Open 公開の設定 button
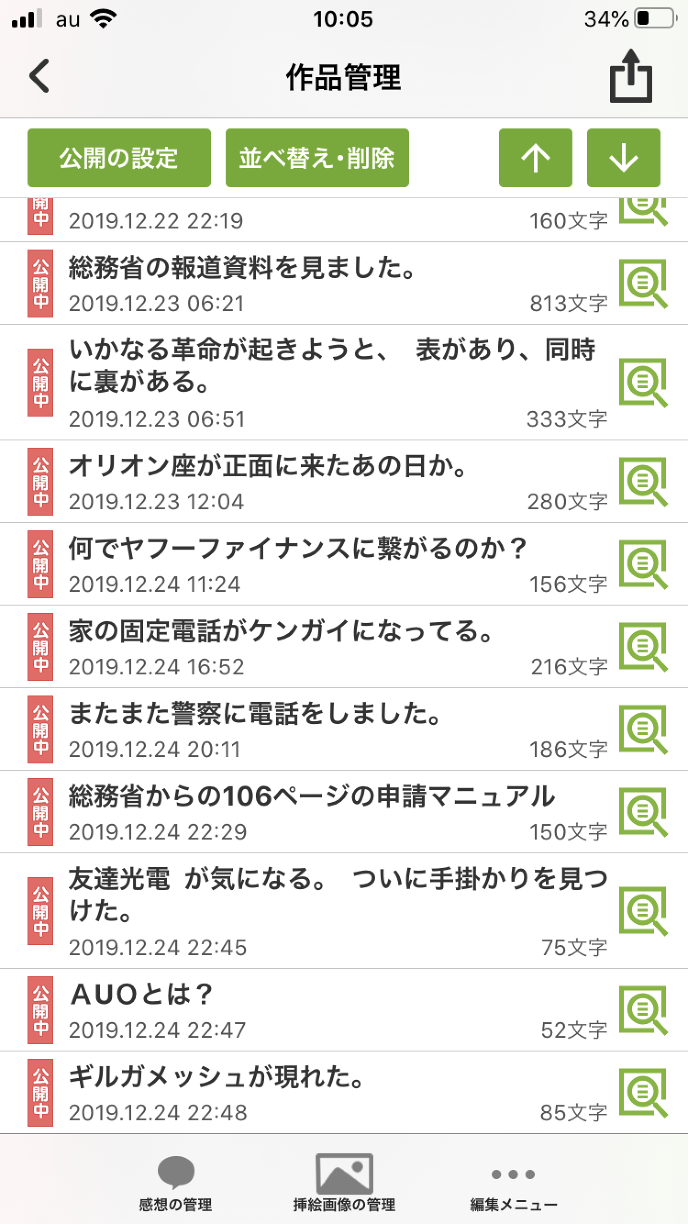Image resolution: width=688 pixels, height=1224 pixels. pos(119,158)
